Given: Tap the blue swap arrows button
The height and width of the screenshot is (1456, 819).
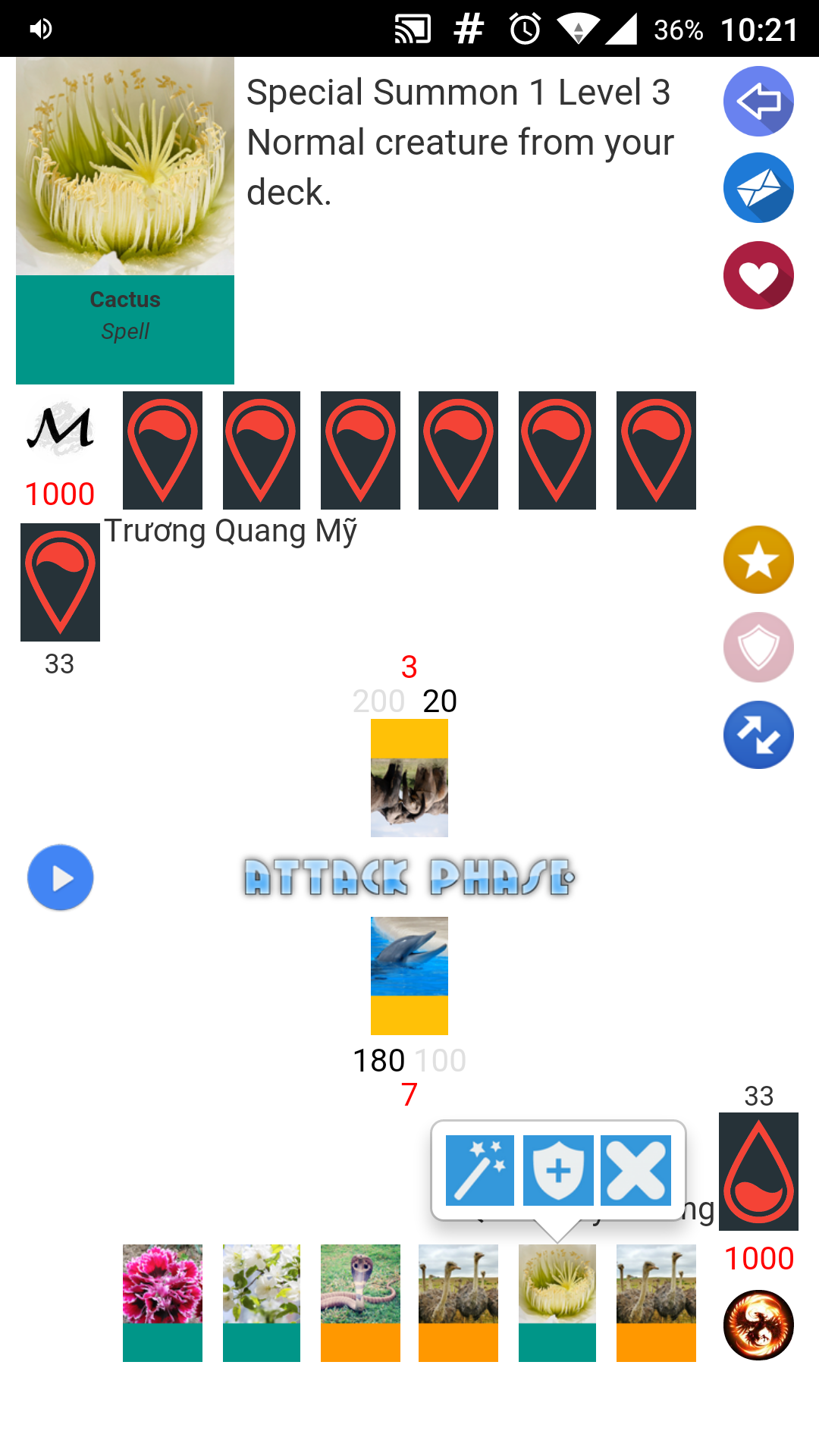Looking at the screenshot, I should (x=758, y=735).
